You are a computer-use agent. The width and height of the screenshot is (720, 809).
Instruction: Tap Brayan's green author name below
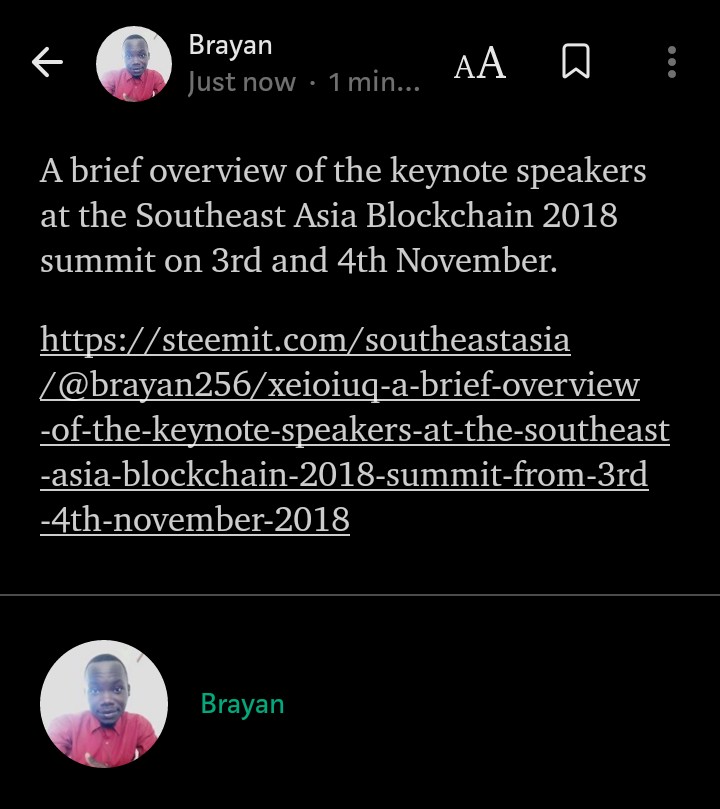click(242, 704)
